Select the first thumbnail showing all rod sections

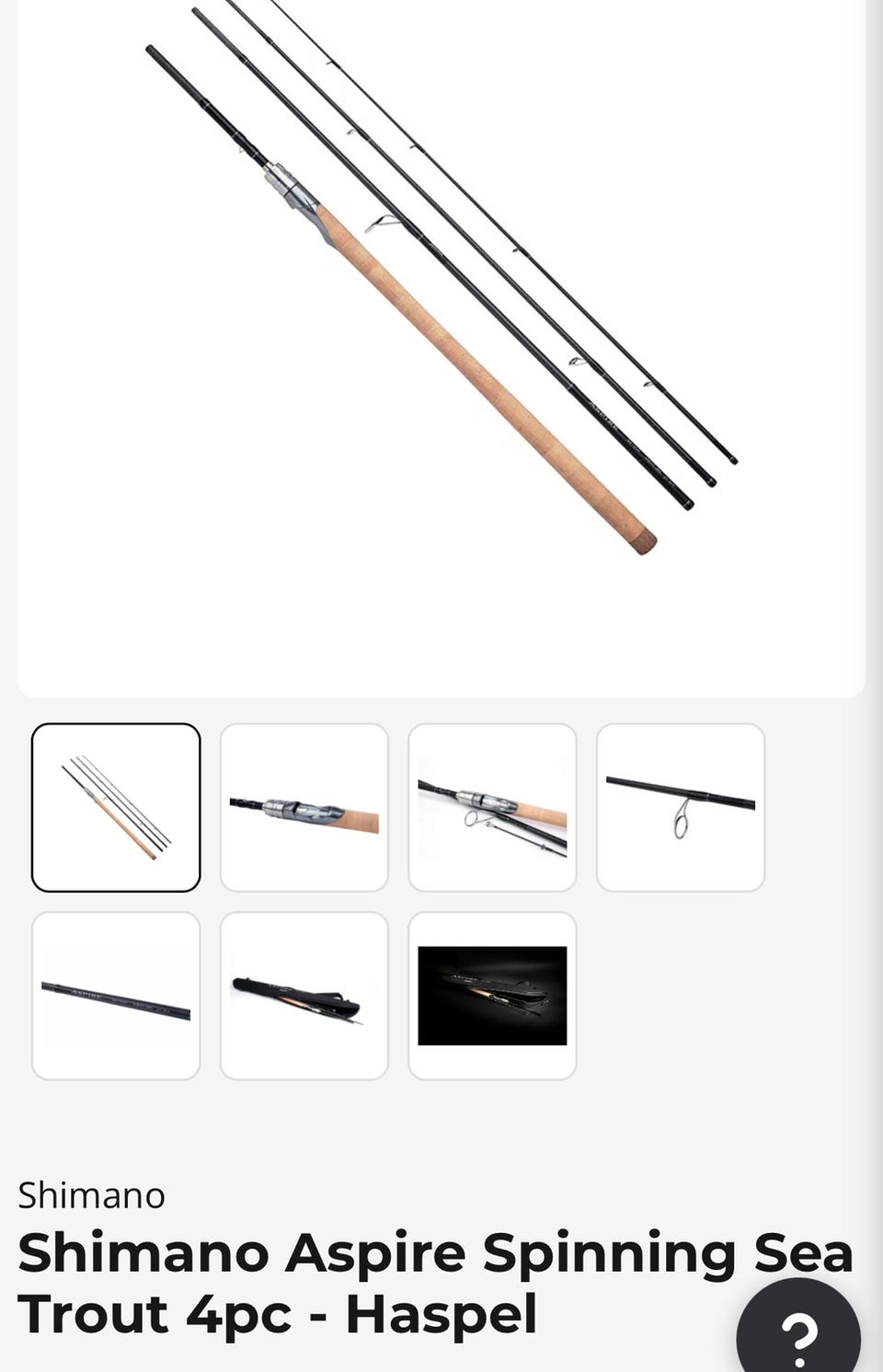pos(116,807)
